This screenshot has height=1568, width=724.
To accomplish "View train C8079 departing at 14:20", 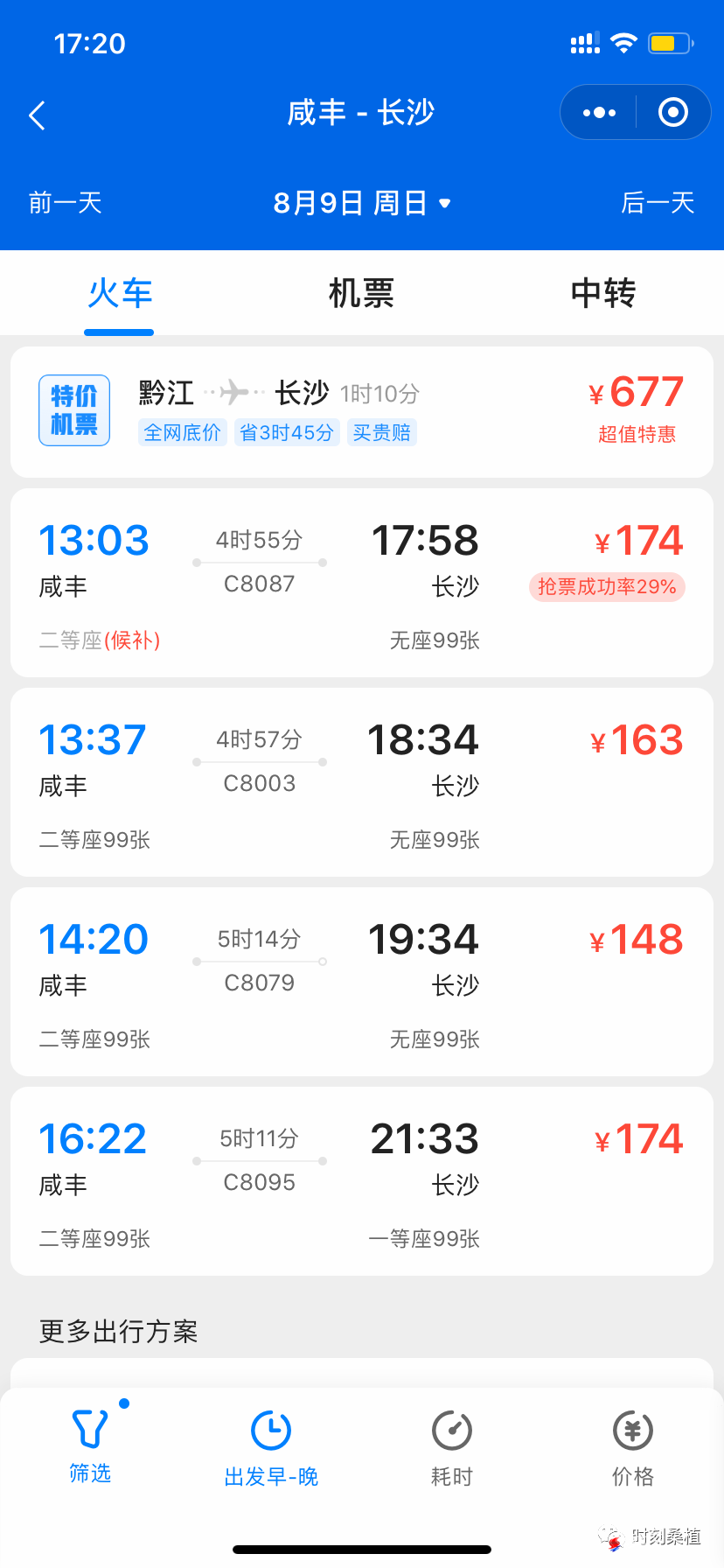I will (x=362, y=982).
